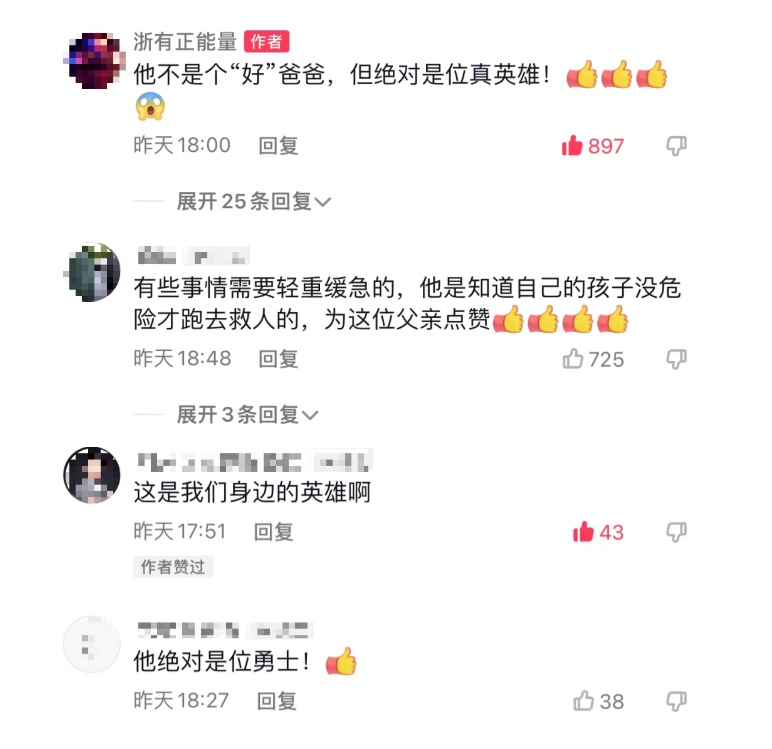Dislike 浙有正能量's comment
This screenshot has height=749, width=772.
(676, 146)
